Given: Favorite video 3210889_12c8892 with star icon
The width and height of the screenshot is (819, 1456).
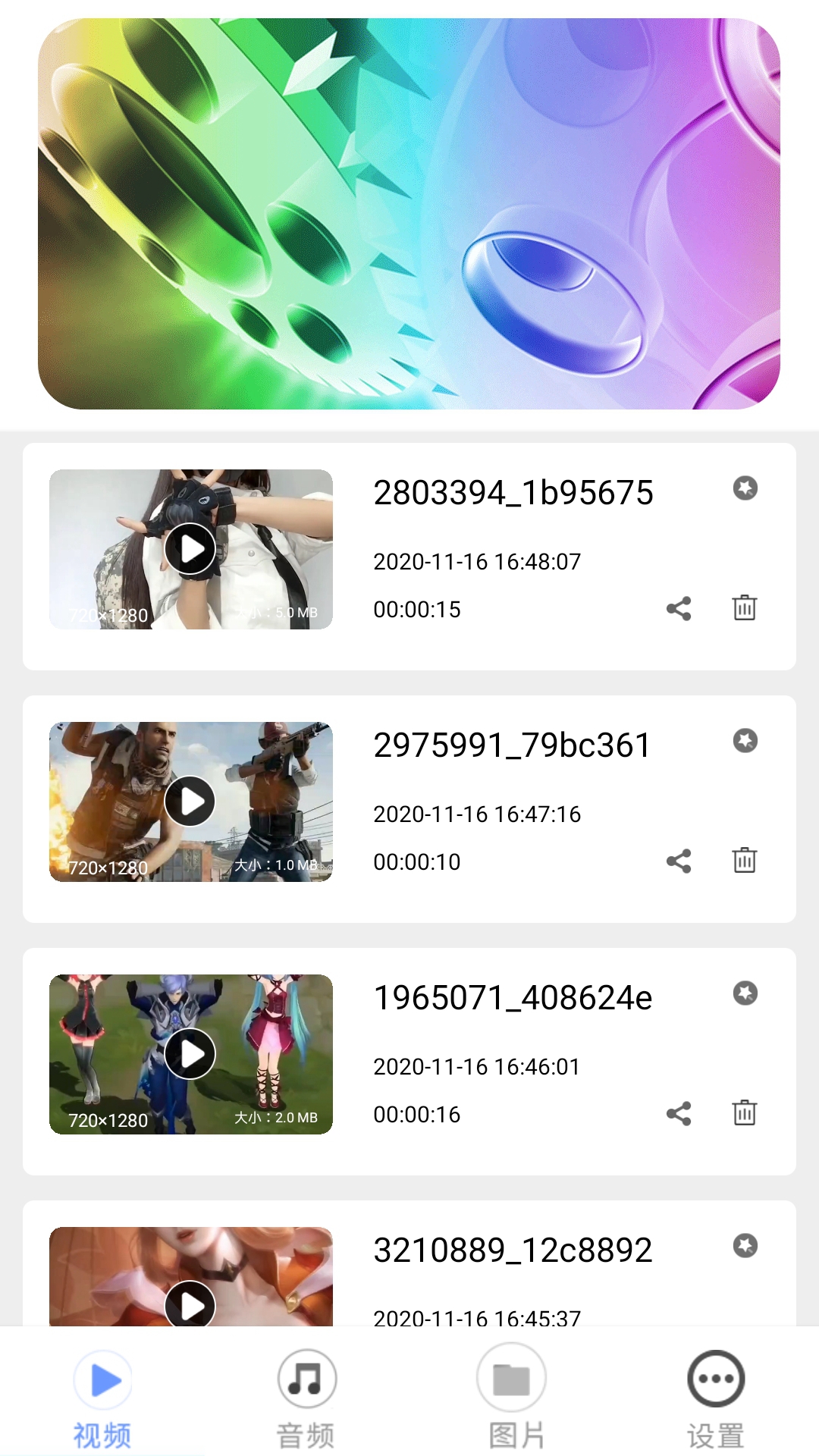Looking at the screenshot, I should [x=745, y=1245].
